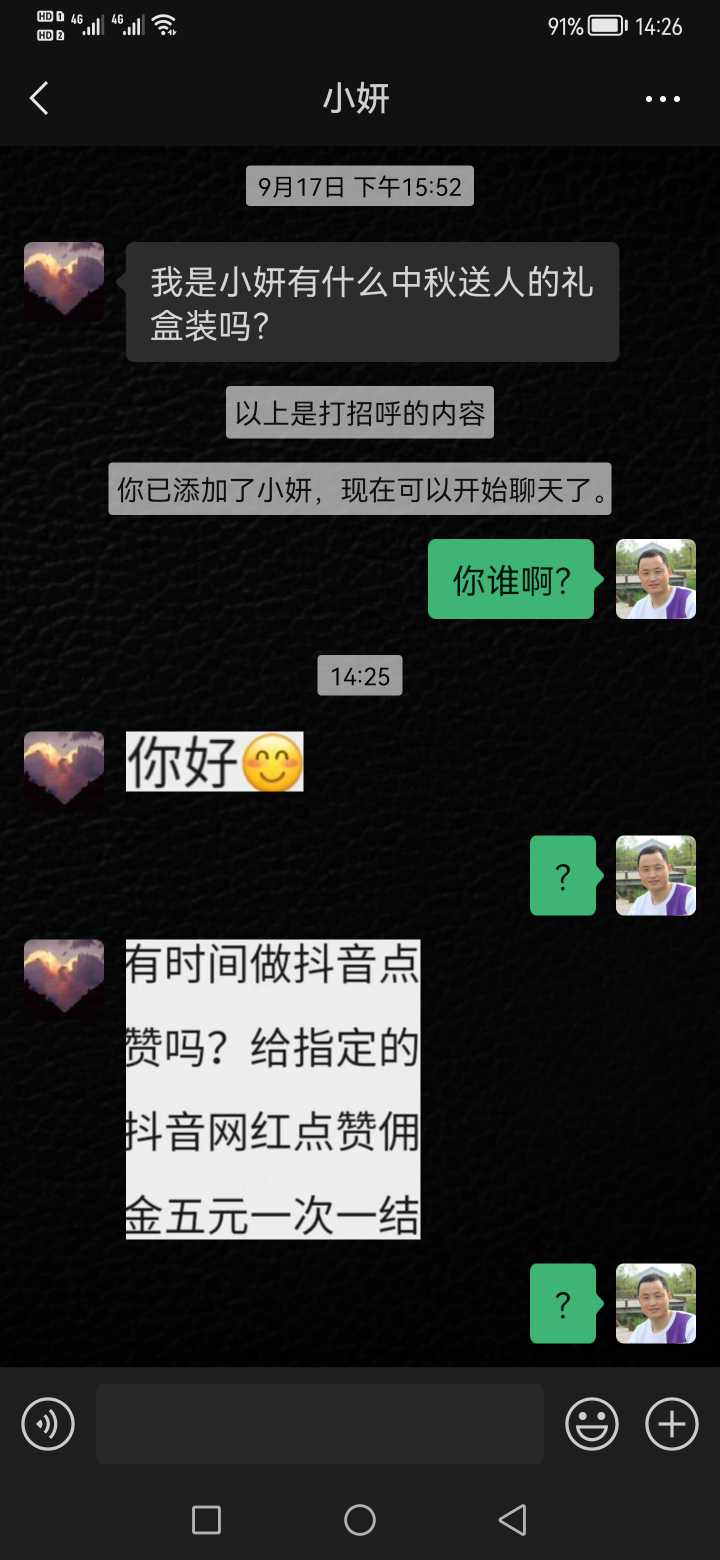Open recent apps with the square button

(206, 1520)
